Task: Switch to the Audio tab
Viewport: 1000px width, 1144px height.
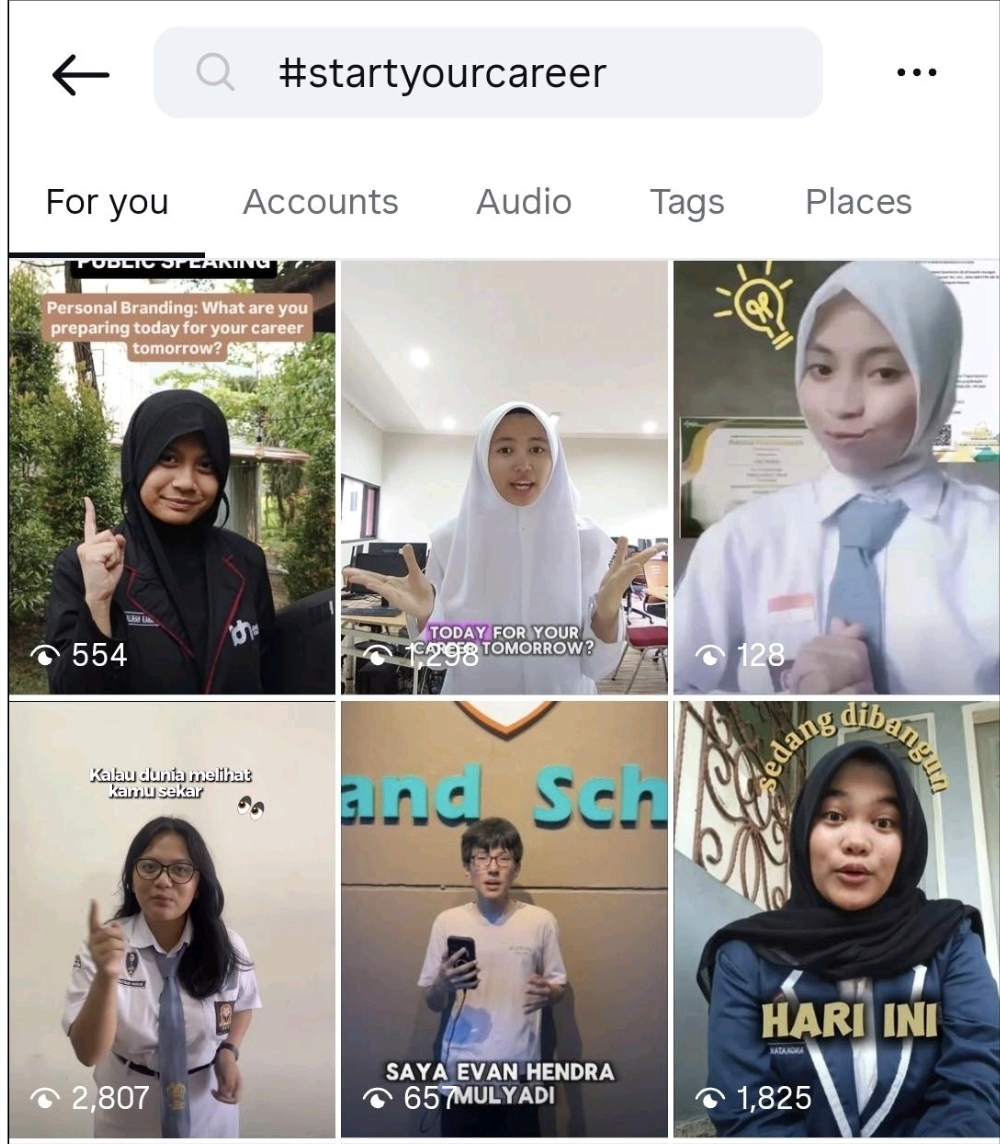Action: 524,202
